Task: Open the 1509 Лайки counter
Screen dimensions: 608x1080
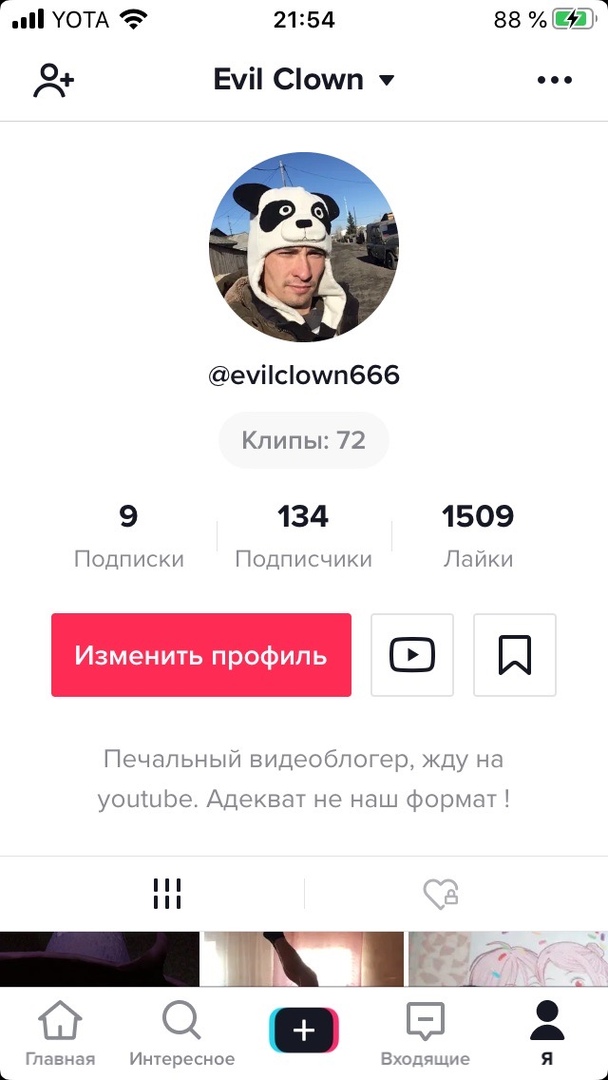Action: tap(478, 536)
